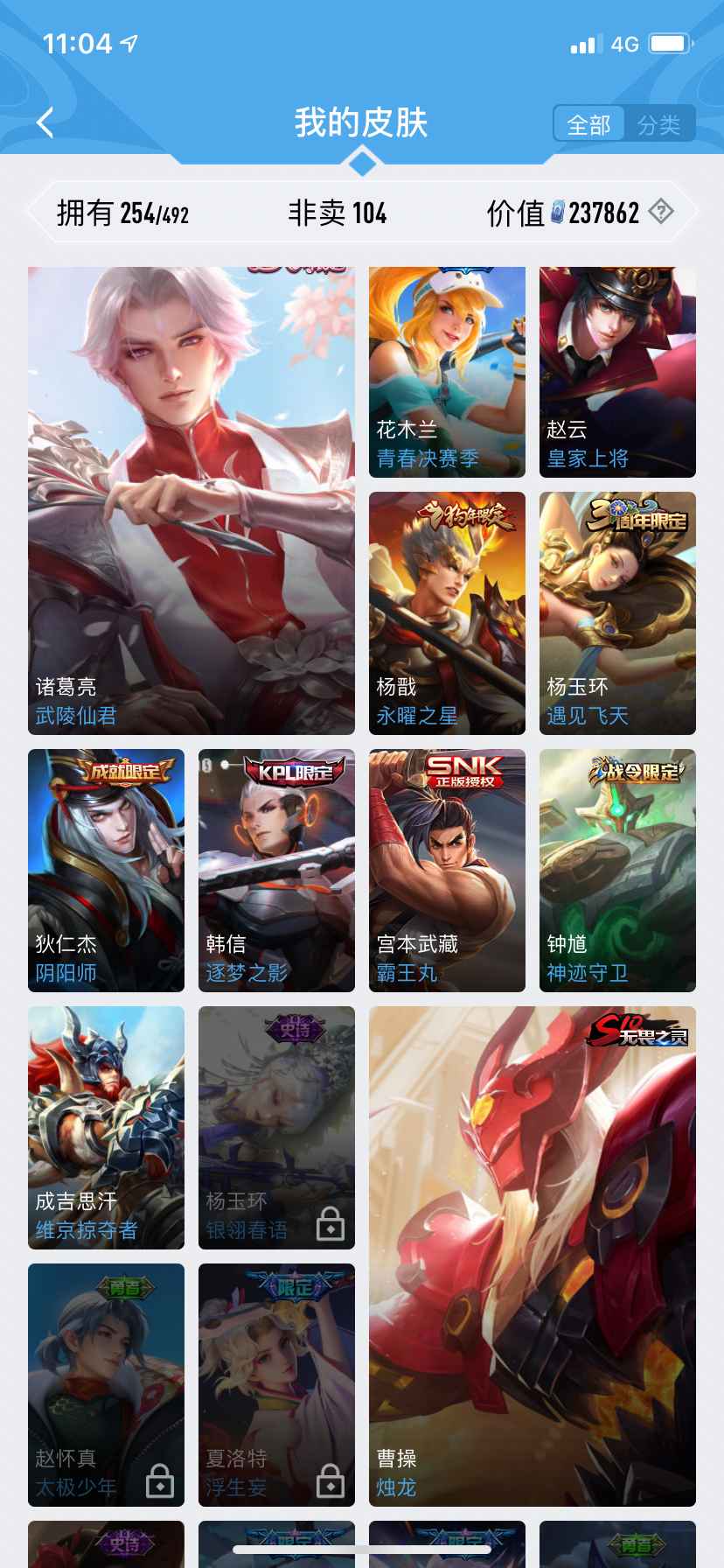Tap locked 赵怀真 太极少年 skin
724x1568 pixels.
106,1384
